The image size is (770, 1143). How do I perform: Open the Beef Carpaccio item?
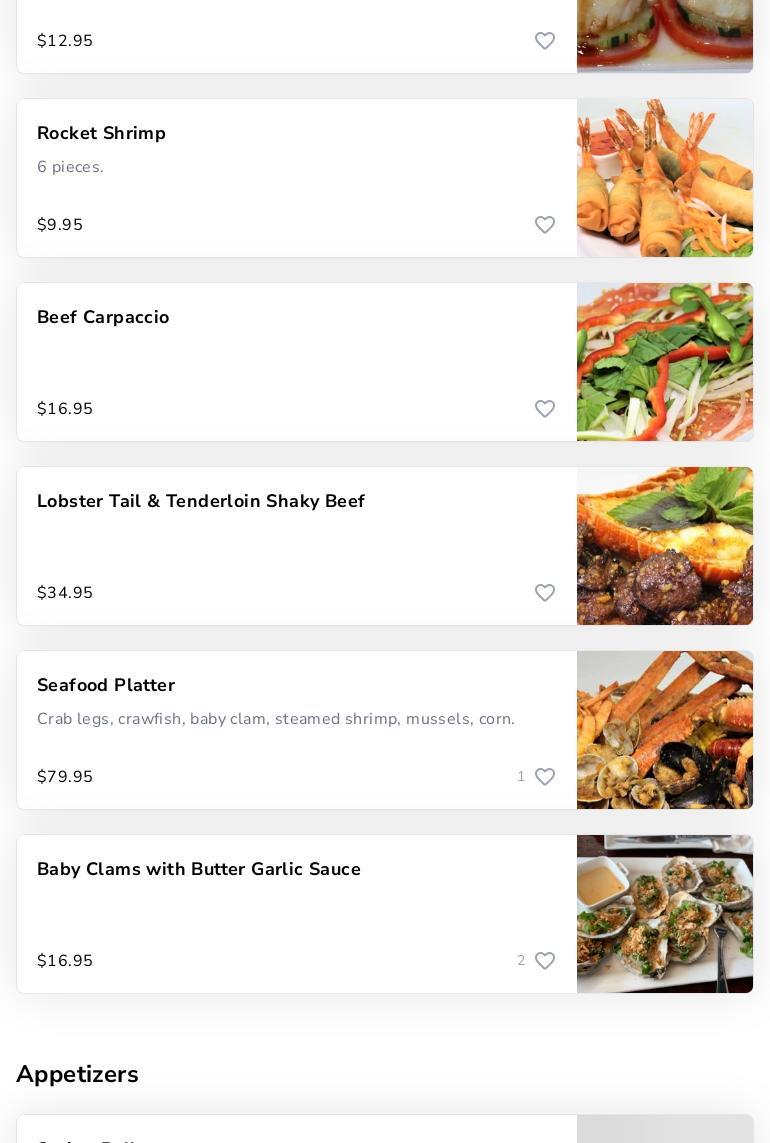(x=103, y=318)
